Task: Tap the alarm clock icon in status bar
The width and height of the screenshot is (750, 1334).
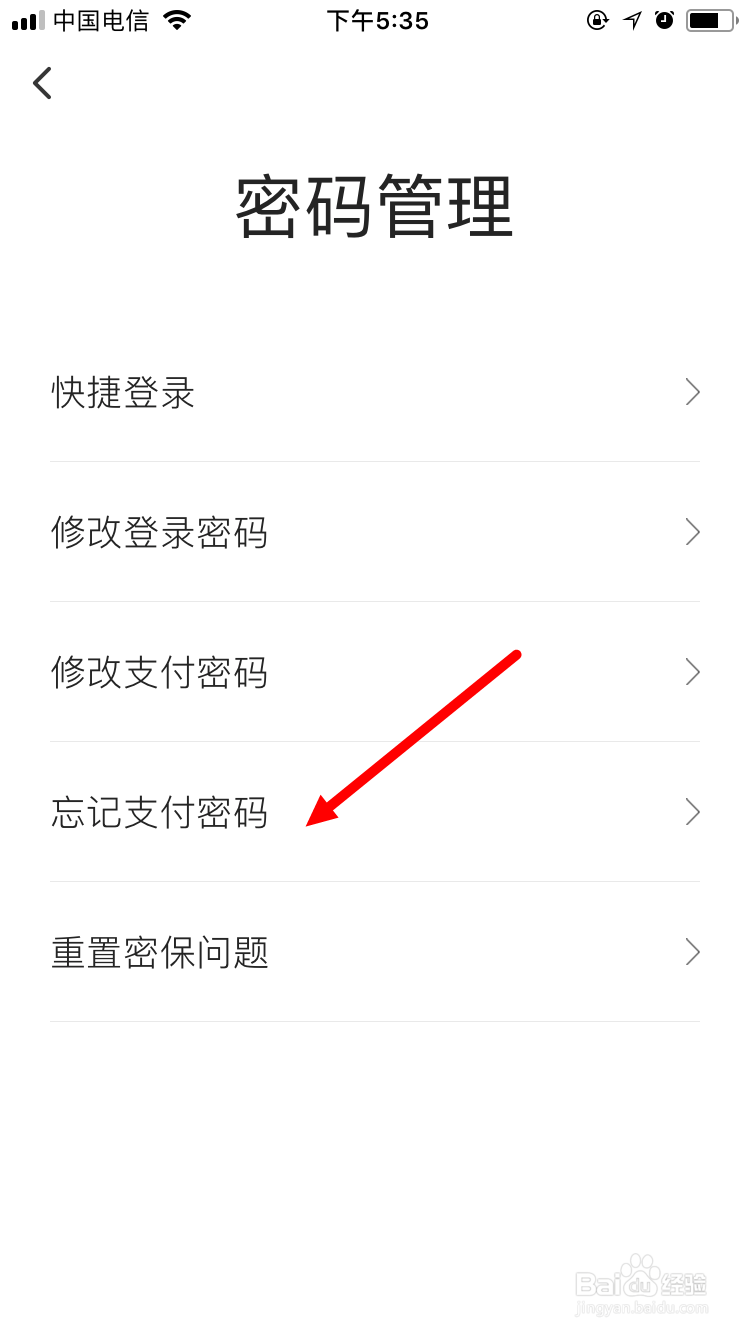Action: [x=664, y=19]
